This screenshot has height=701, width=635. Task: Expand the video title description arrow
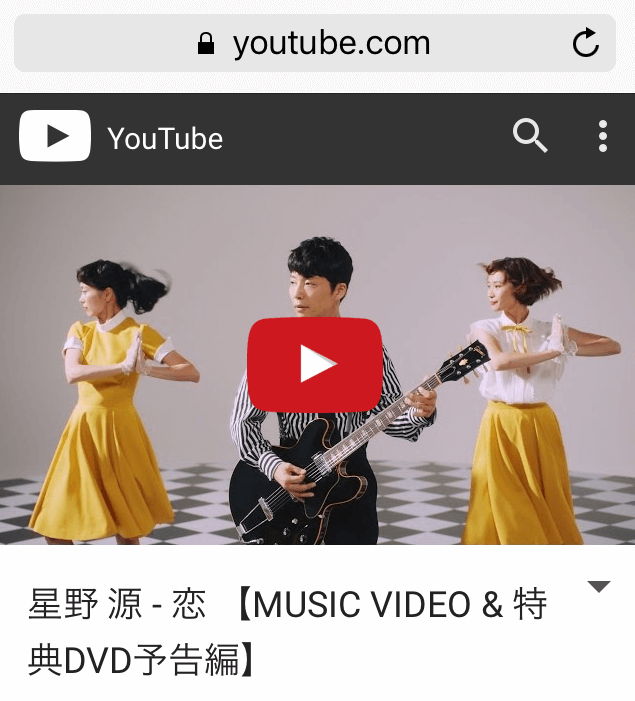point(598,588)
